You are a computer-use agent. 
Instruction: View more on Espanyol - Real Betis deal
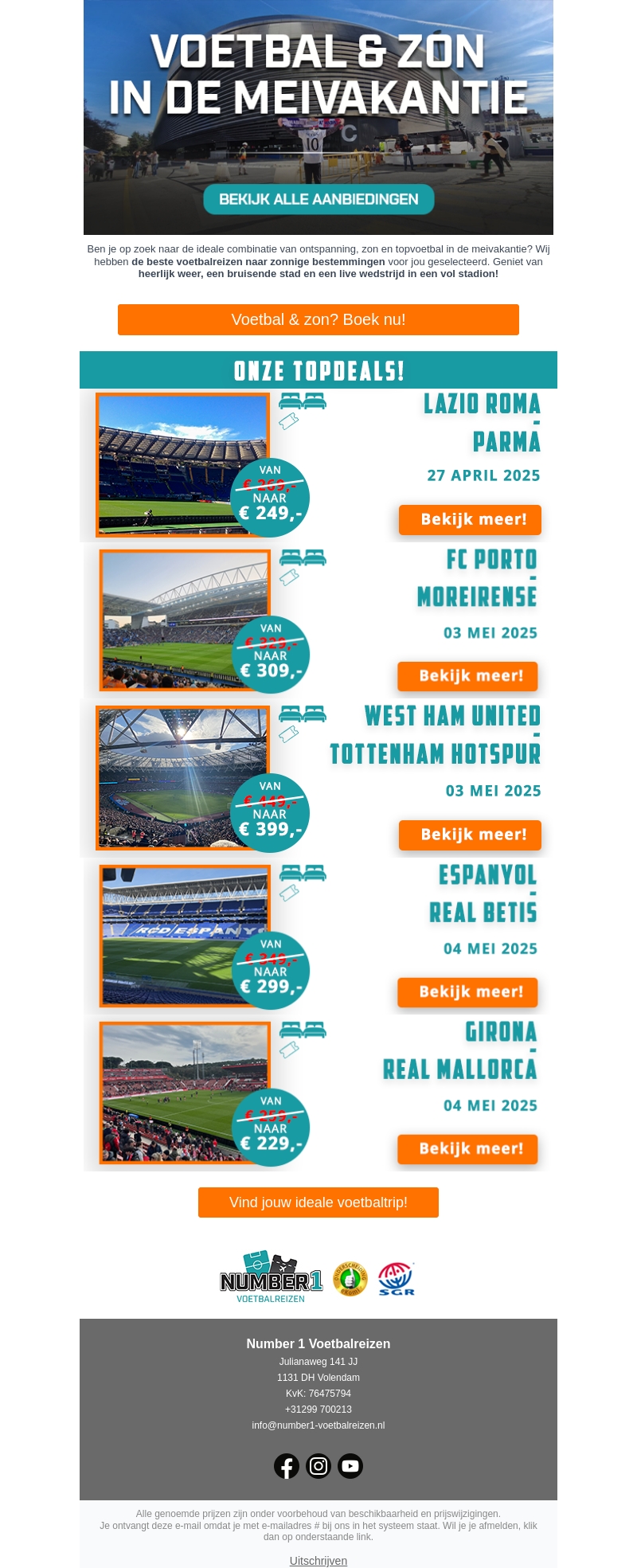(467, 992)
